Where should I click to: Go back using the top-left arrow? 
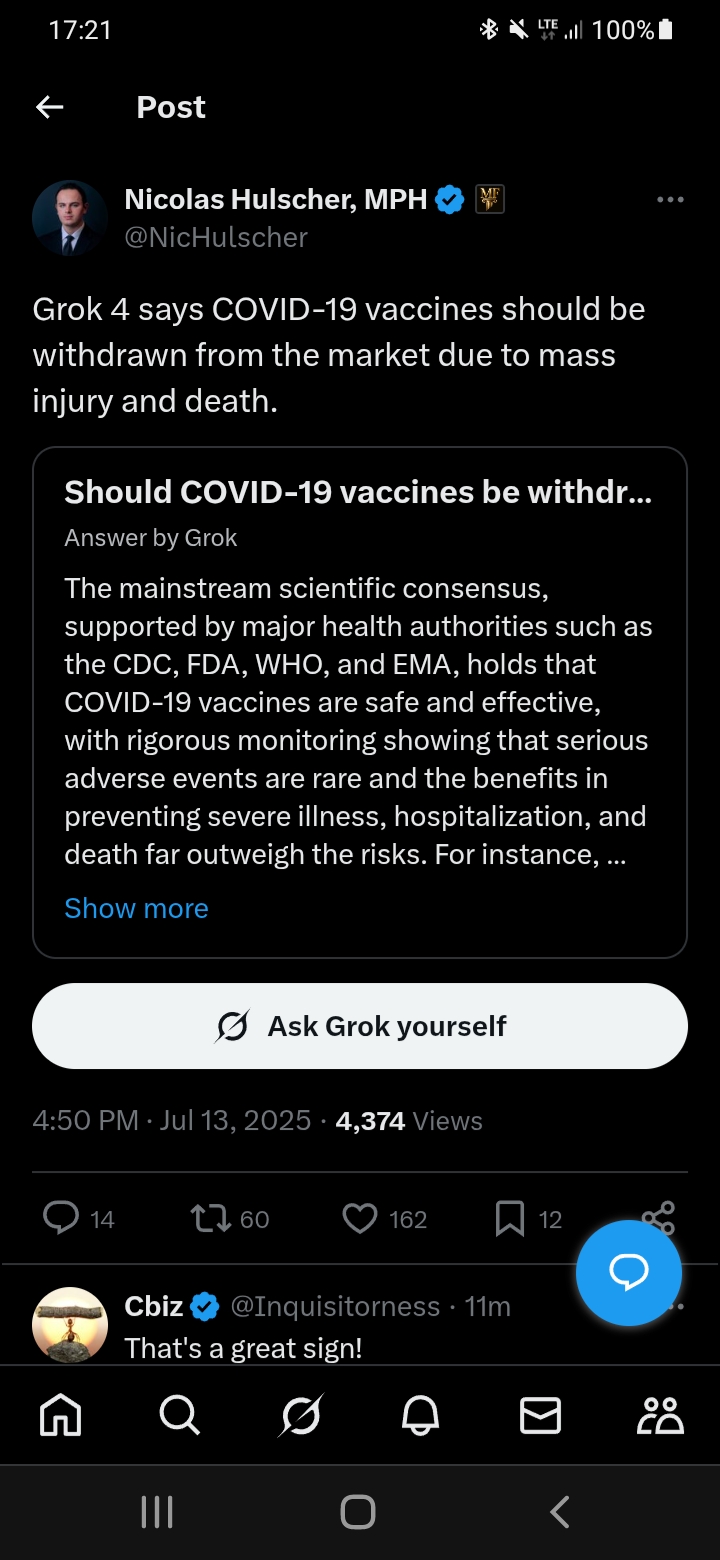[49, 107]
